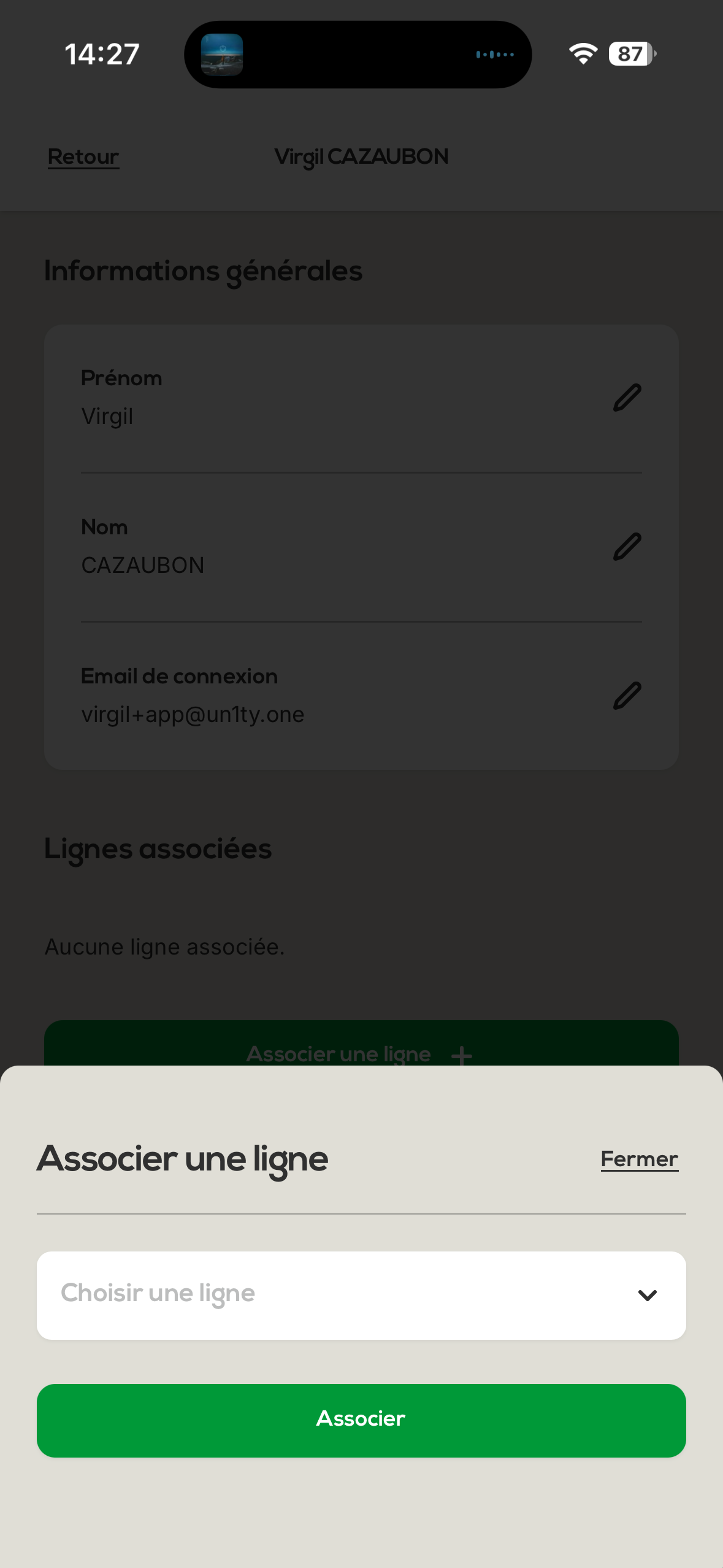
Task: Expand the Choisir une ligne dropdown
Action: pyautogui.click(x=361, y=1294)
